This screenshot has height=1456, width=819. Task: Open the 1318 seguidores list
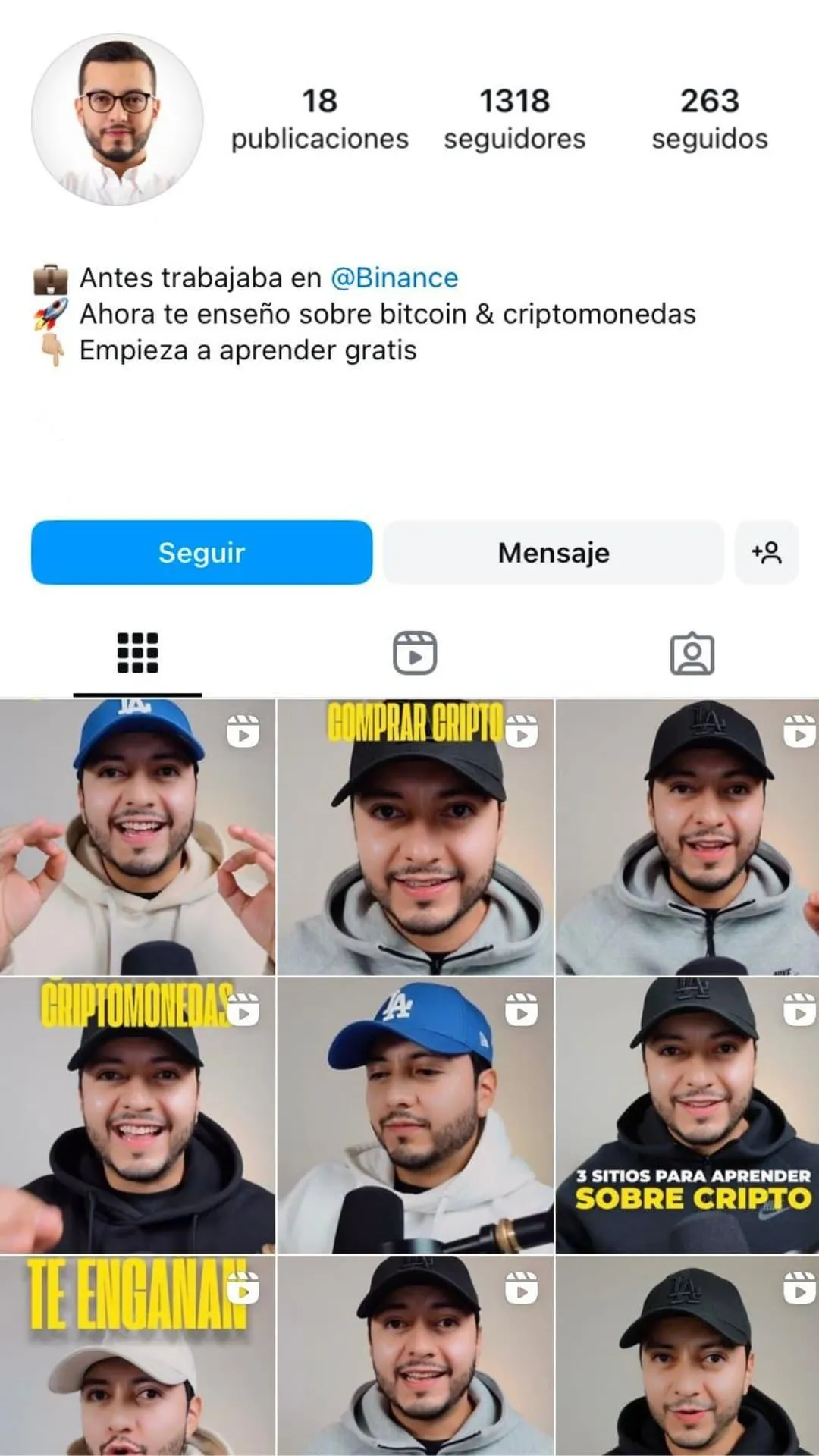point(514,119)
